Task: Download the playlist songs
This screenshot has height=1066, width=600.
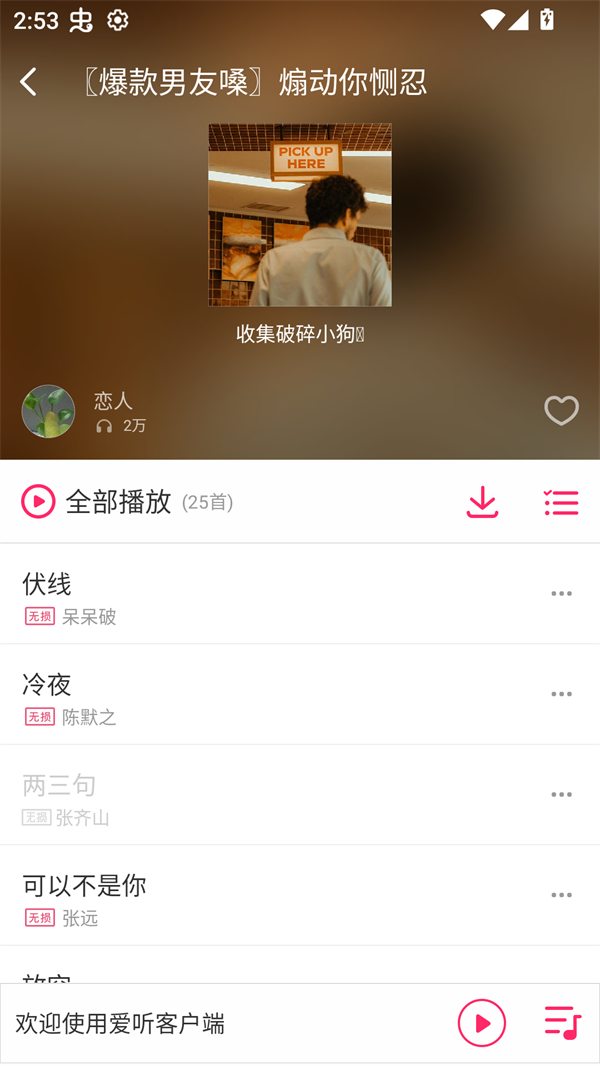Action: click(482, 502)
